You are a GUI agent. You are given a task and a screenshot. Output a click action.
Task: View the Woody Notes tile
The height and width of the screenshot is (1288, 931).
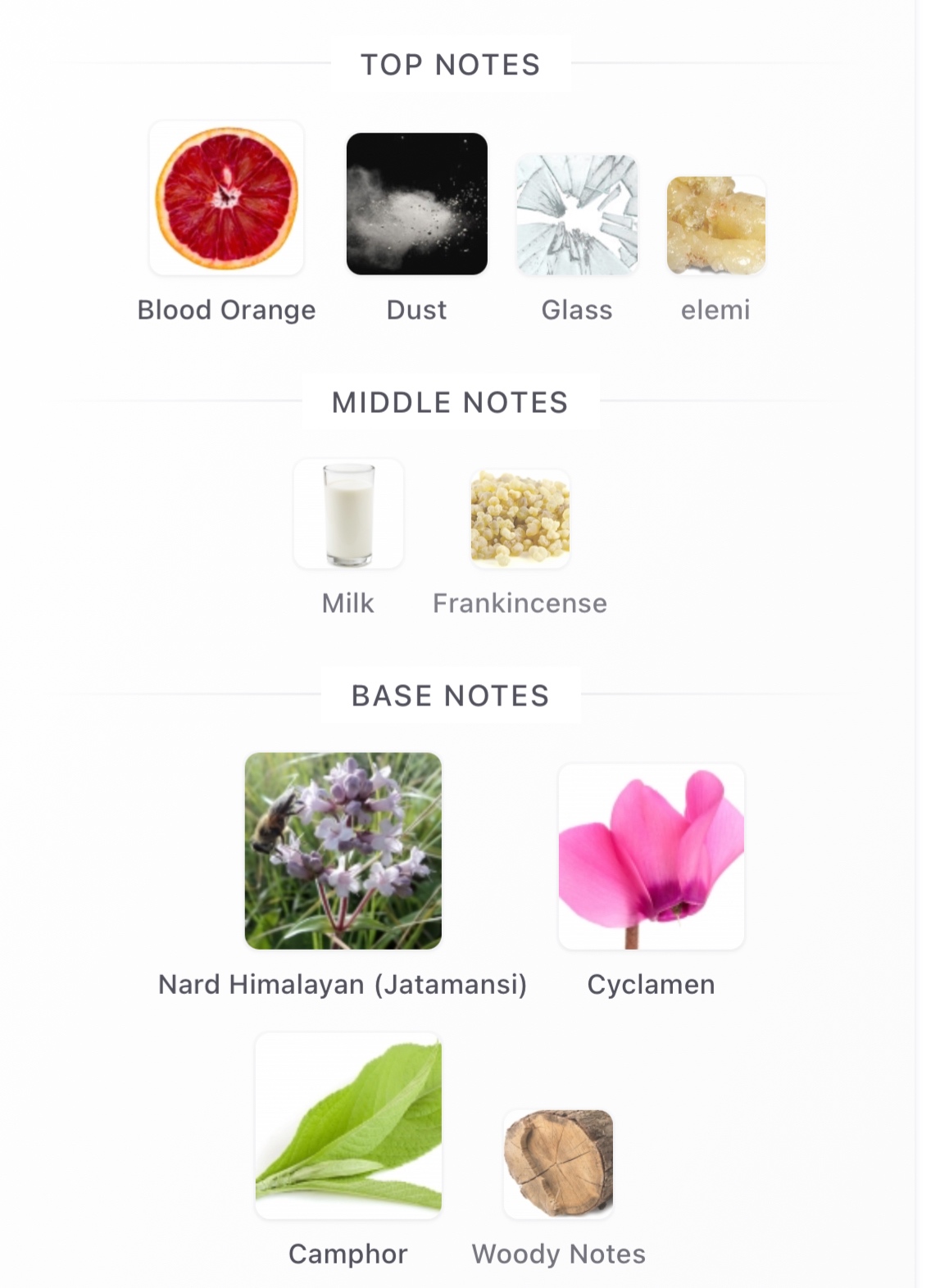click(558, 1163)
